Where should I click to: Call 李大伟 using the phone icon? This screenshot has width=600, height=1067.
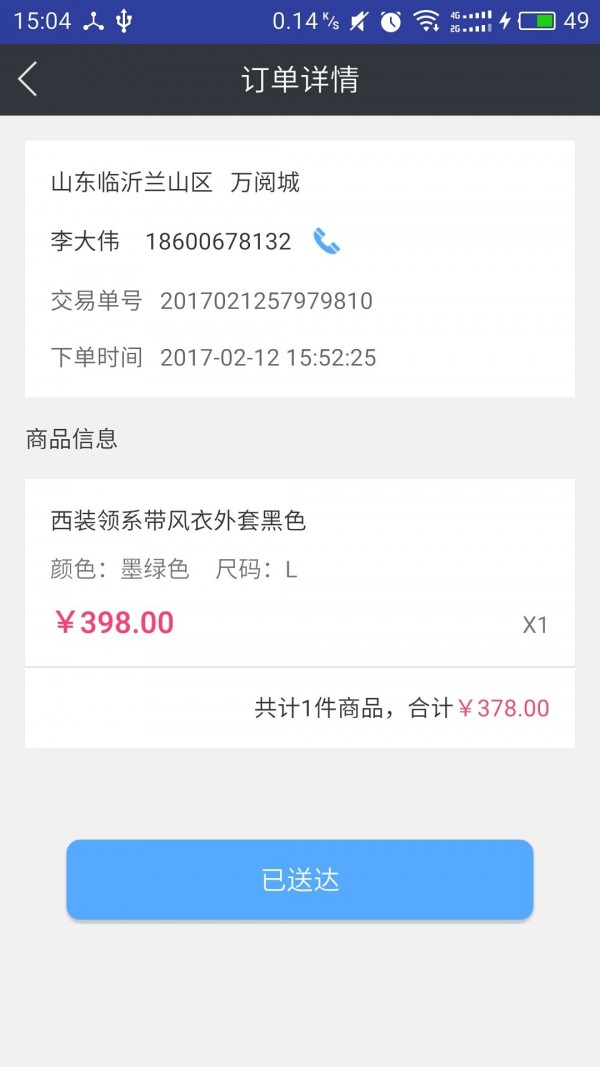click(x=326, y=241)
